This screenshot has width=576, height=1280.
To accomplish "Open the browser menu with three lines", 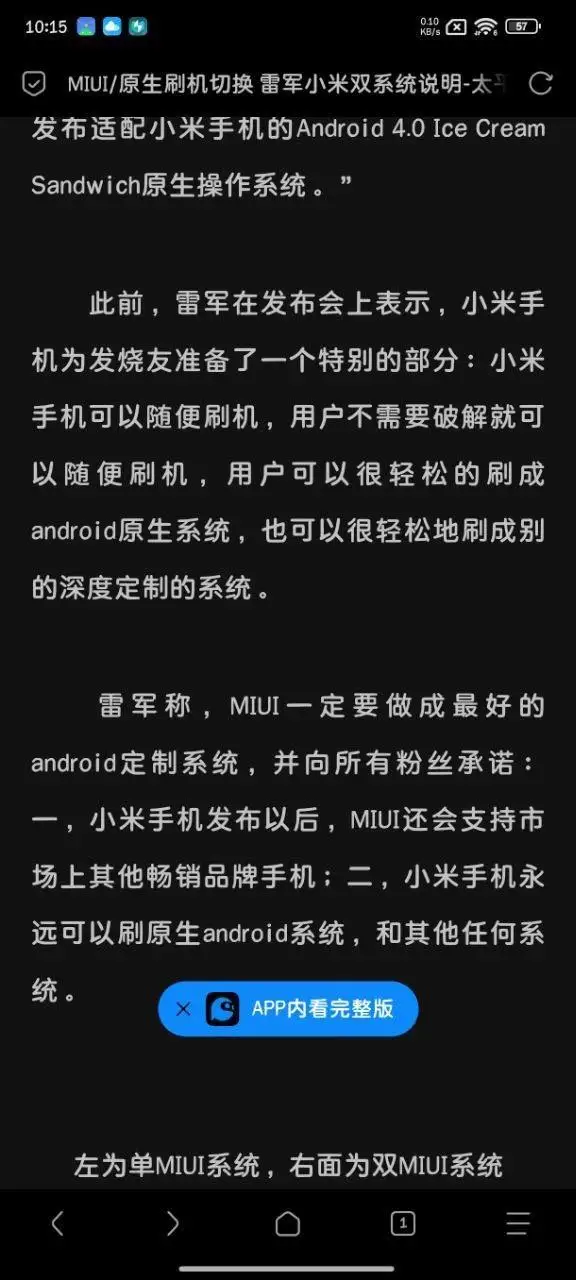I will click(518, 1223).
